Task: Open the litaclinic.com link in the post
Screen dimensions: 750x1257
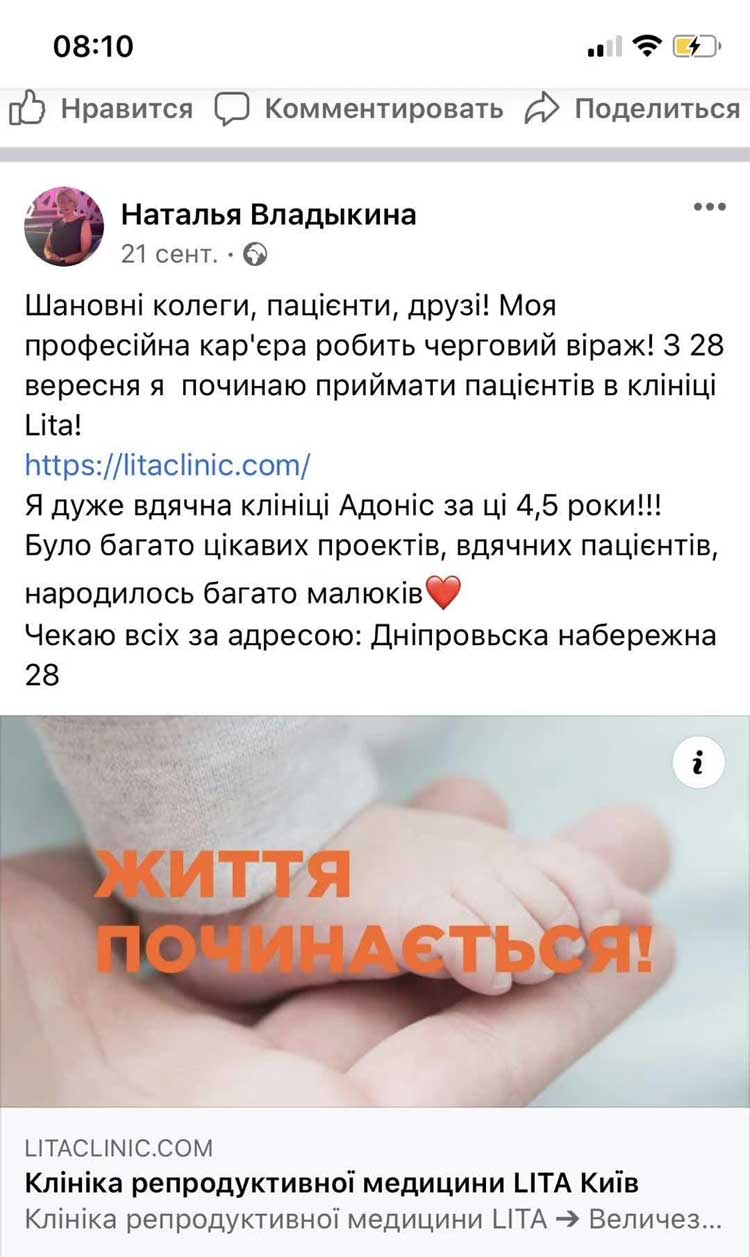Action: pyautogui.click(x=168, y=464)
